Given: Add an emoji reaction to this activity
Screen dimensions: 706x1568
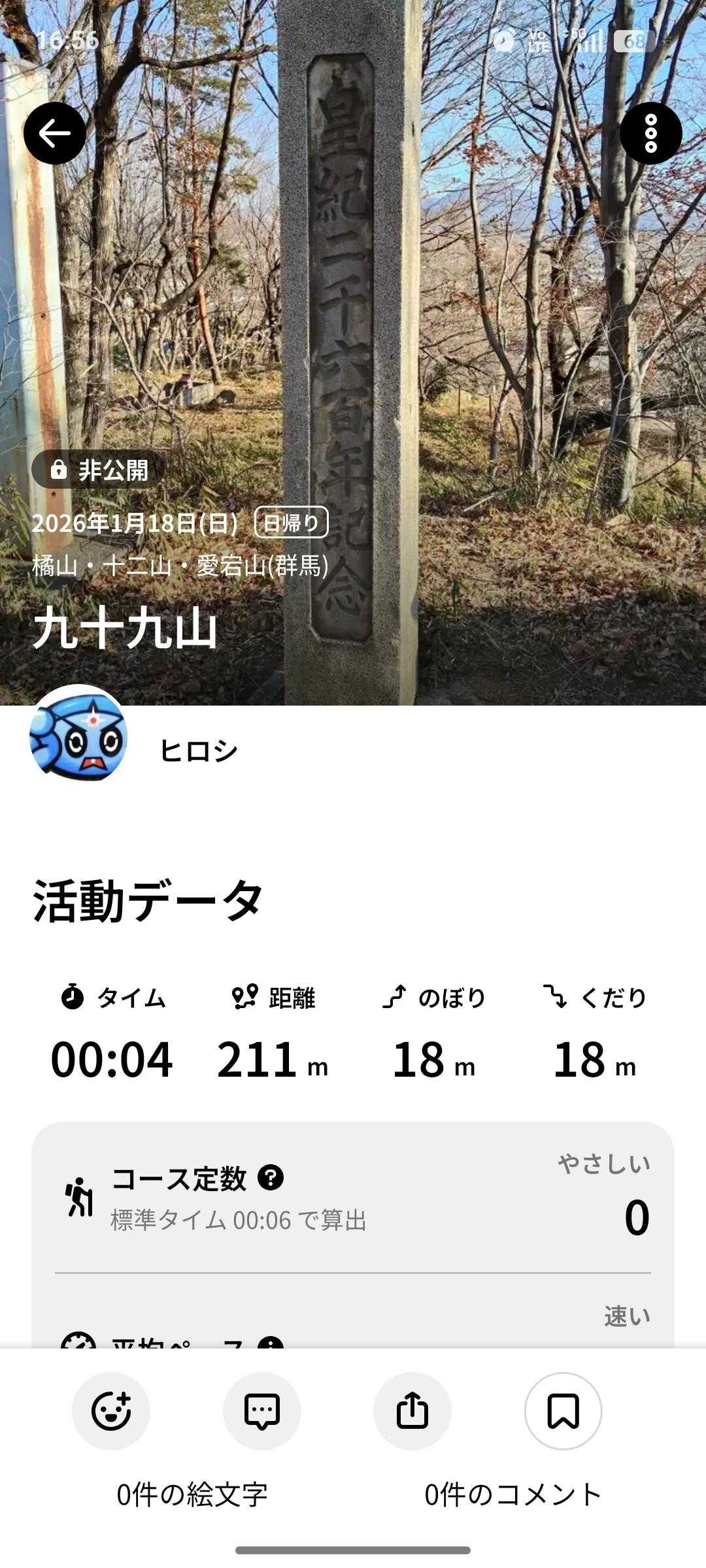Looking at the screenshot, I should click(111, 1411).
